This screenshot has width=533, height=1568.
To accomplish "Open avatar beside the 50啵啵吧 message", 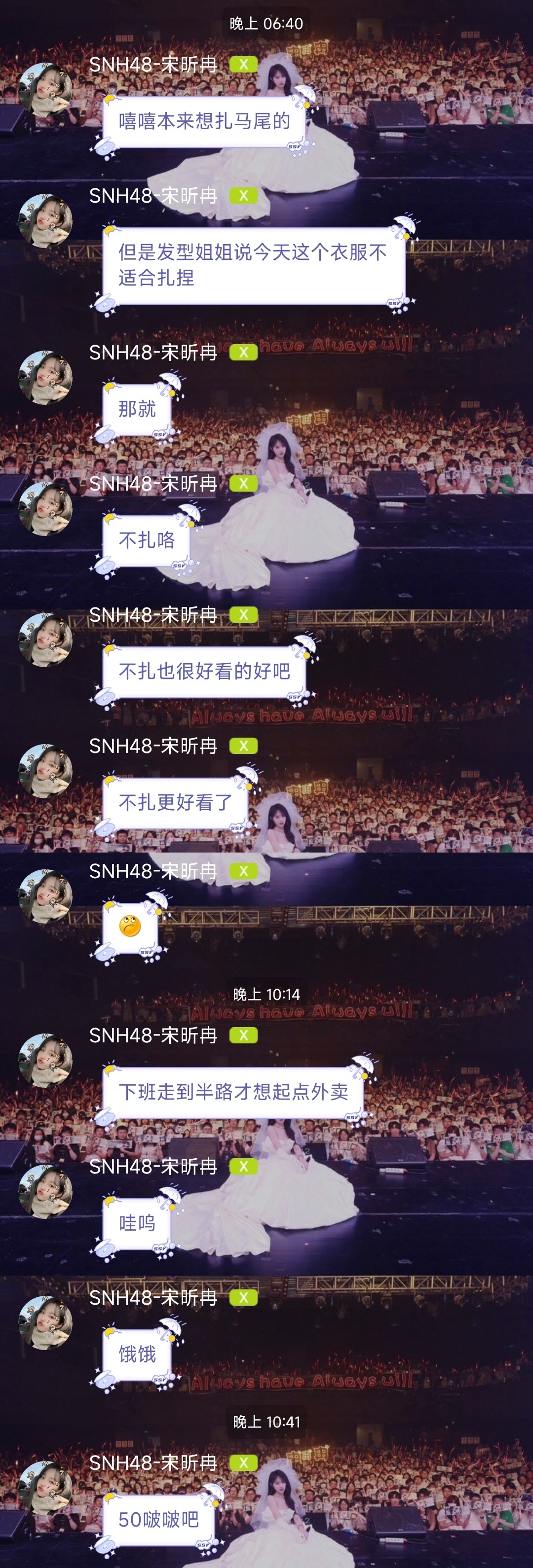I will click(x=46, y=1488).
